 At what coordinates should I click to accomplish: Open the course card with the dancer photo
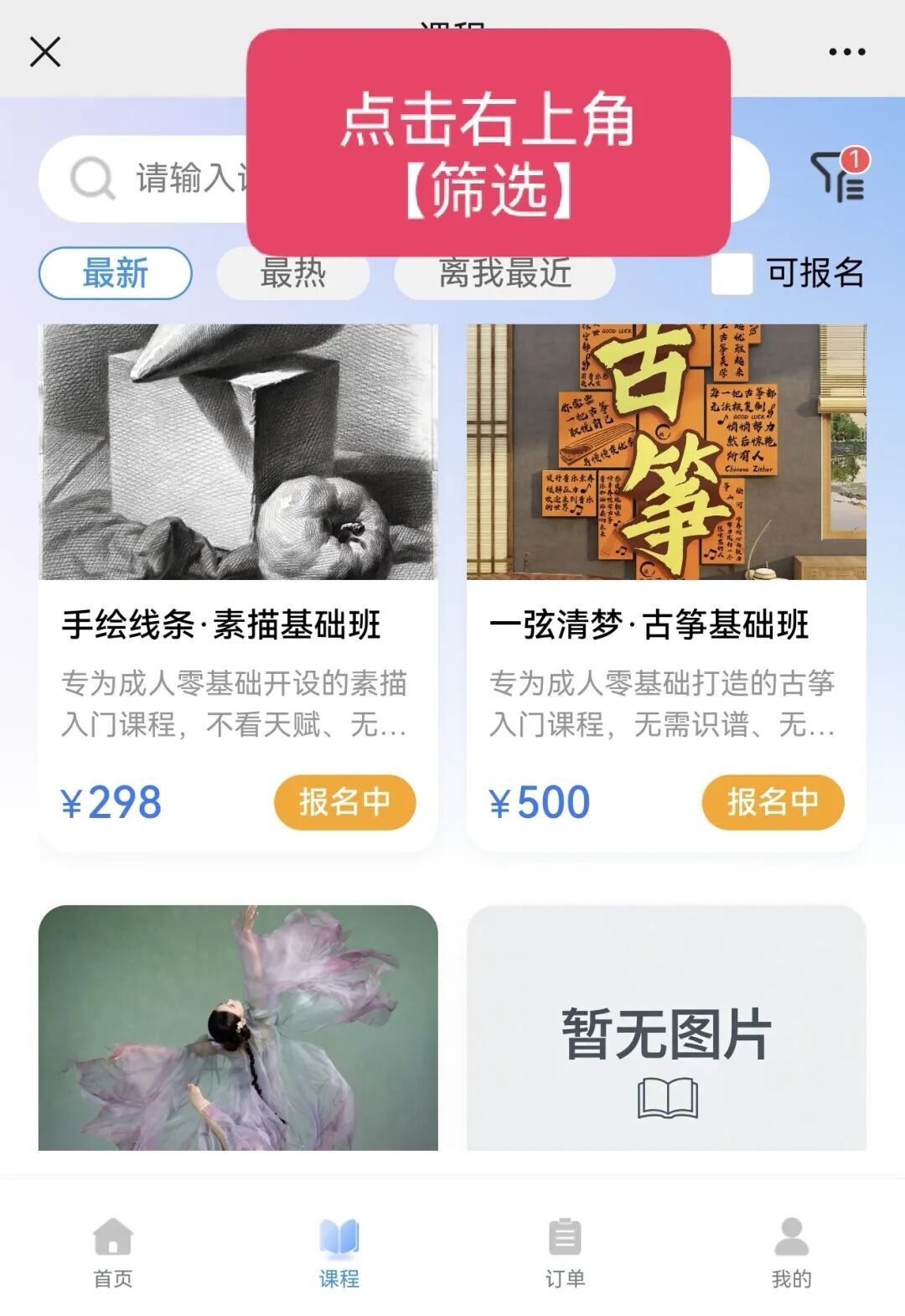coord(238,1028)
